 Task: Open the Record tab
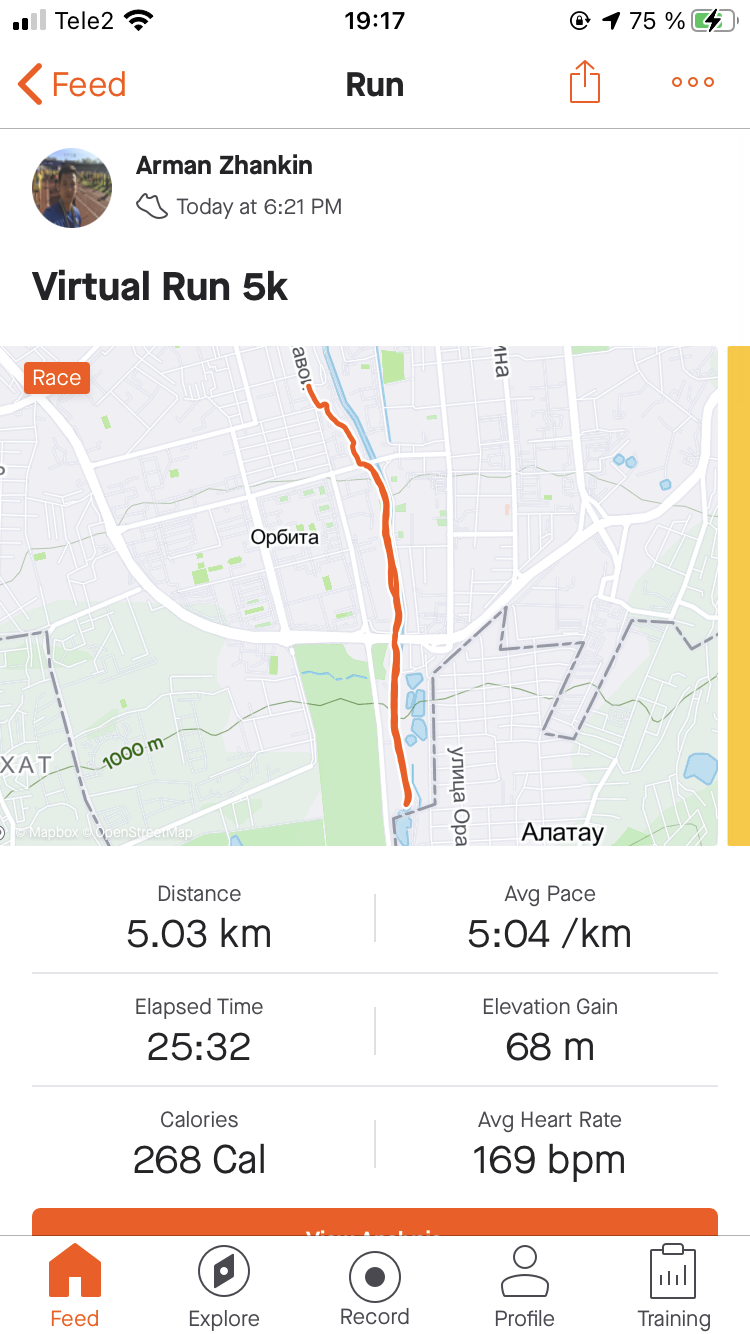pos(375,1285)
